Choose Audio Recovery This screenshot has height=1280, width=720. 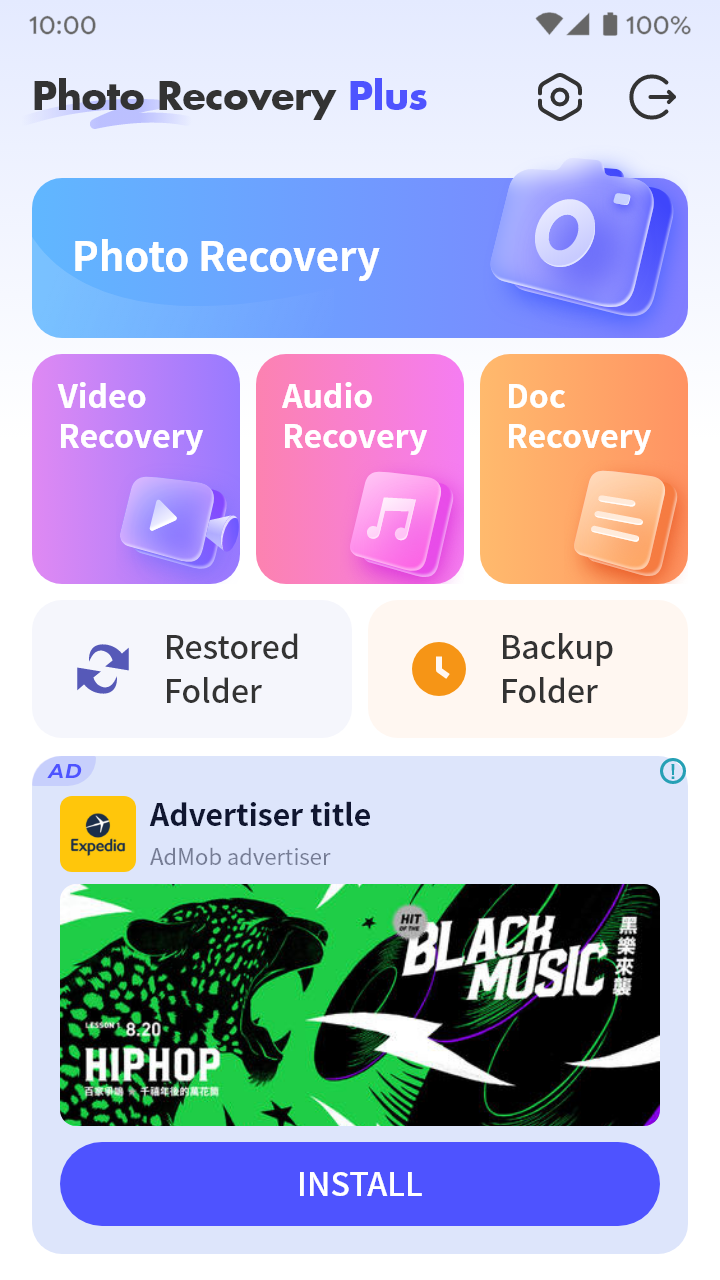point(360,469)
